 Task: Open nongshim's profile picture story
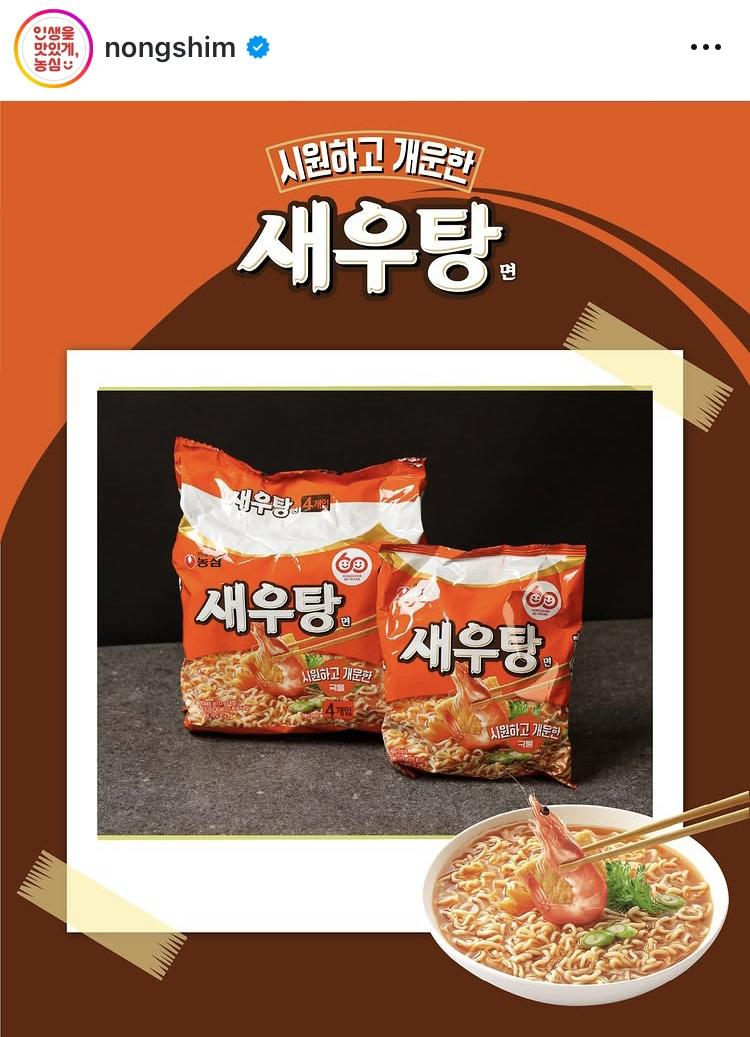tap(53, 48)
